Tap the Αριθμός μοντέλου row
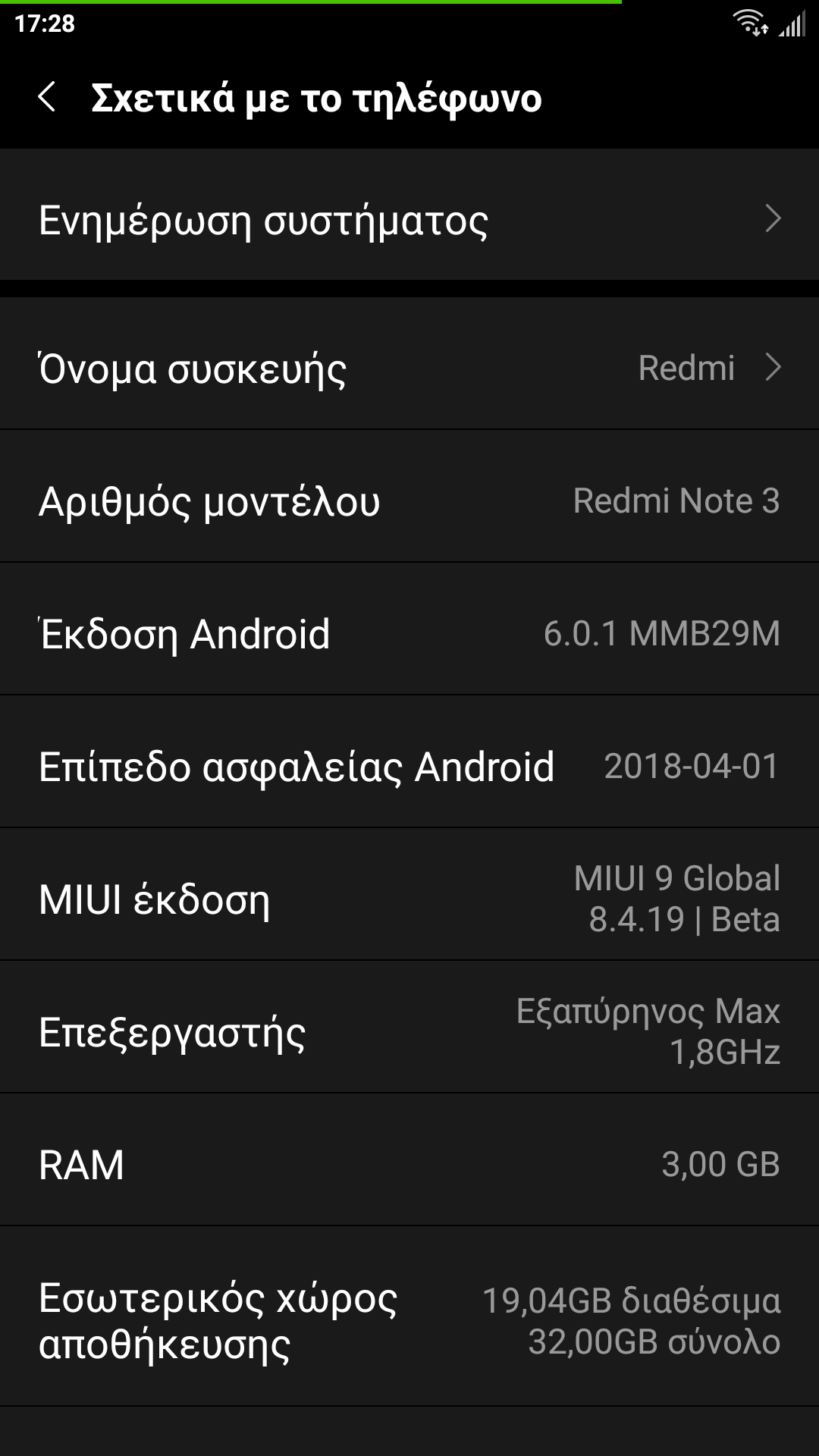Screen dimensions: 819x1456 coord(409,500)
